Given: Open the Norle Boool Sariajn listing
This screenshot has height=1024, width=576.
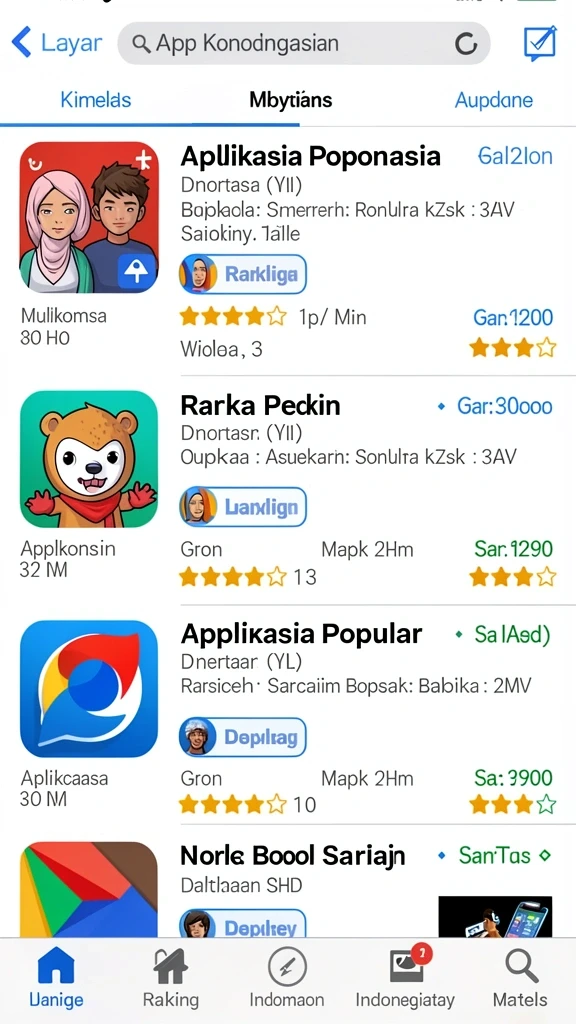Looking at the screenshot, I should pos(293,855).
